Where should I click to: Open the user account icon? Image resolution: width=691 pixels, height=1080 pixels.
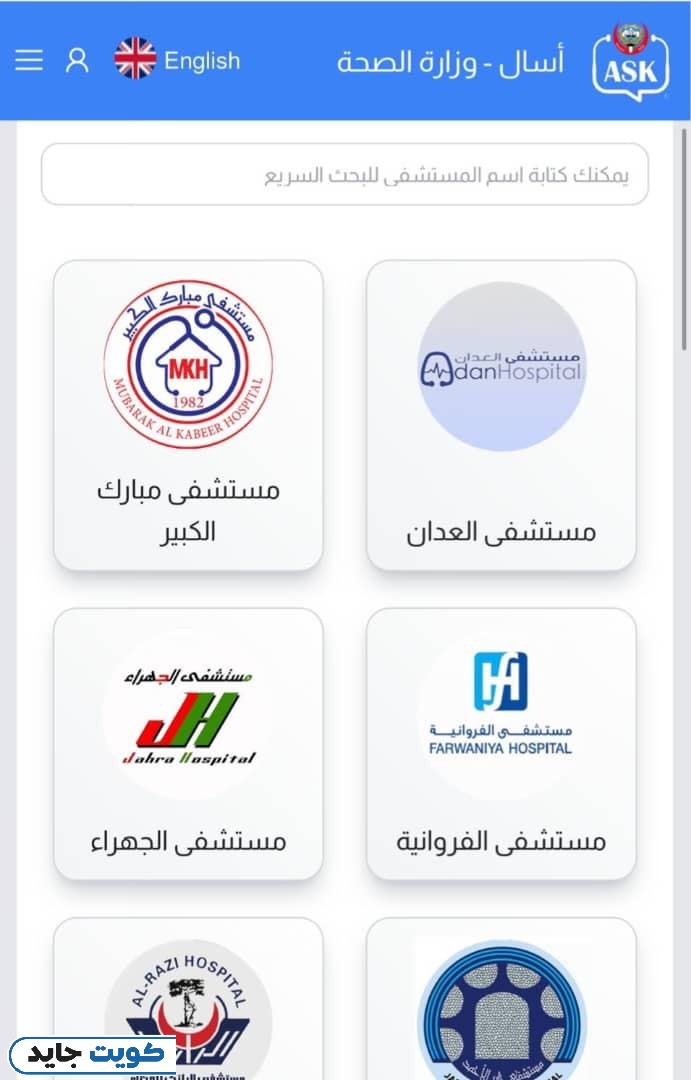(x=77, y=61)
